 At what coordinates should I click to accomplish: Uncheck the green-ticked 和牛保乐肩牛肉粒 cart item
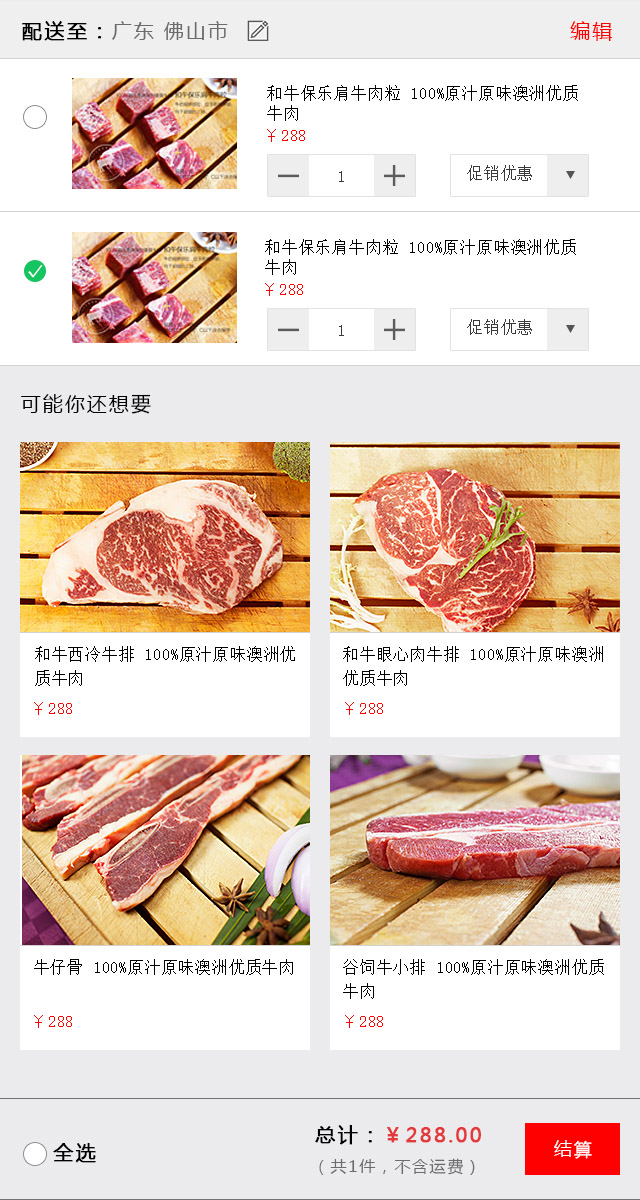click(x=35, y=271)
